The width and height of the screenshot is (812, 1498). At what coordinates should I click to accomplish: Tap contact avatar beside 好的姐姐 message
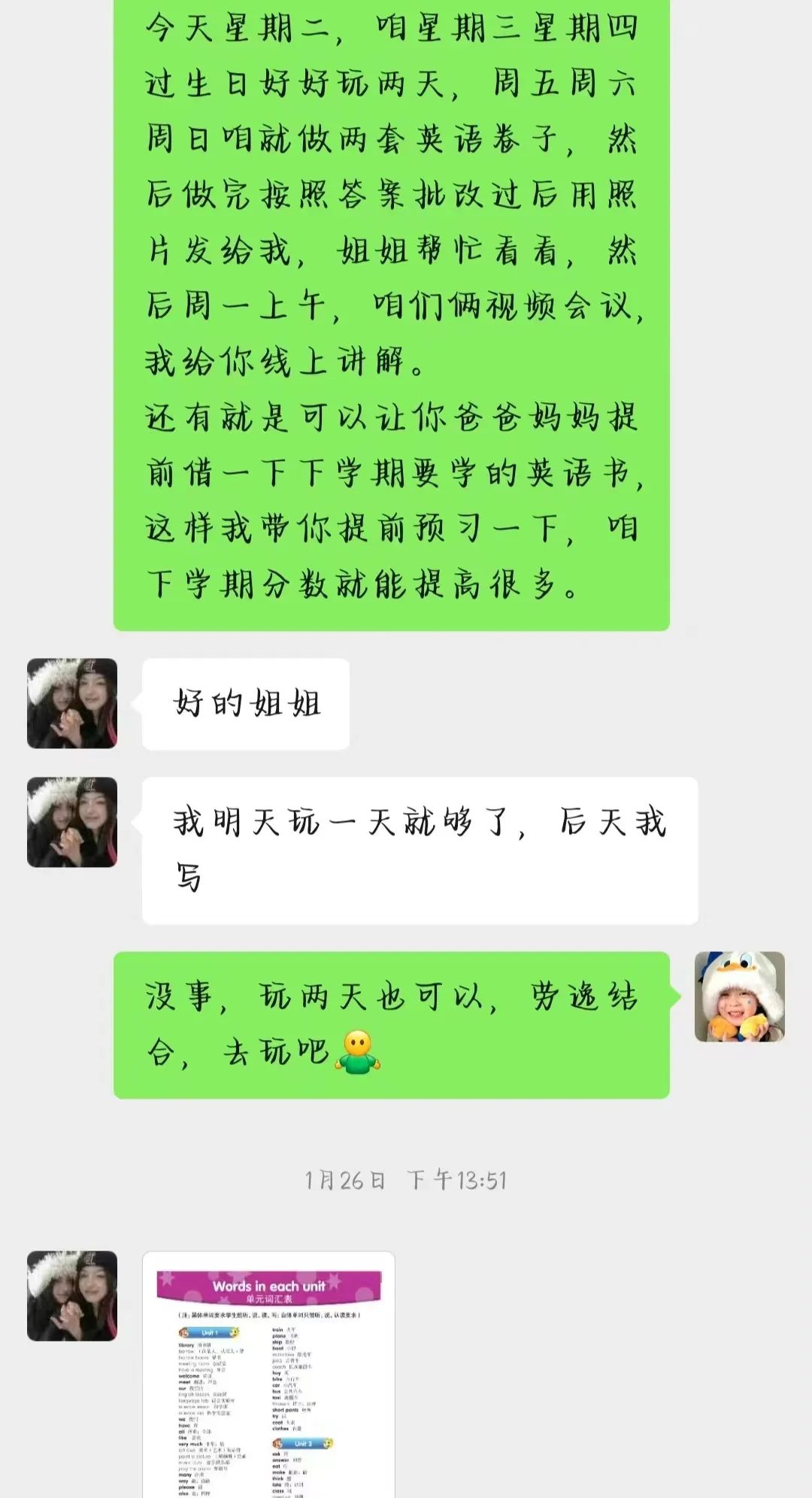pyautogui.click(x=72, y=703)
